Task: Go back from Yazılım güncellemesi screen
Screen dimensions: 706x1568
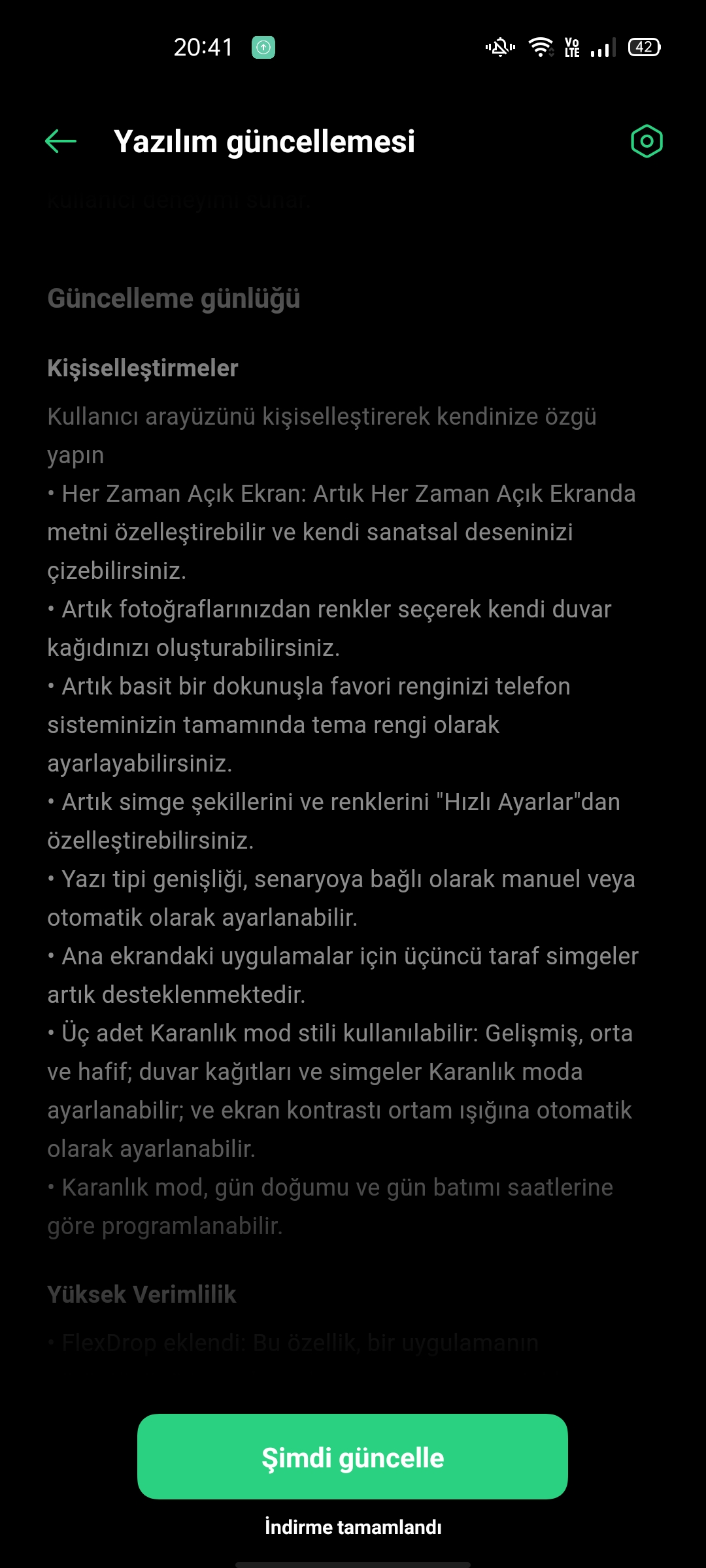Action: click(x=61, y=141)
